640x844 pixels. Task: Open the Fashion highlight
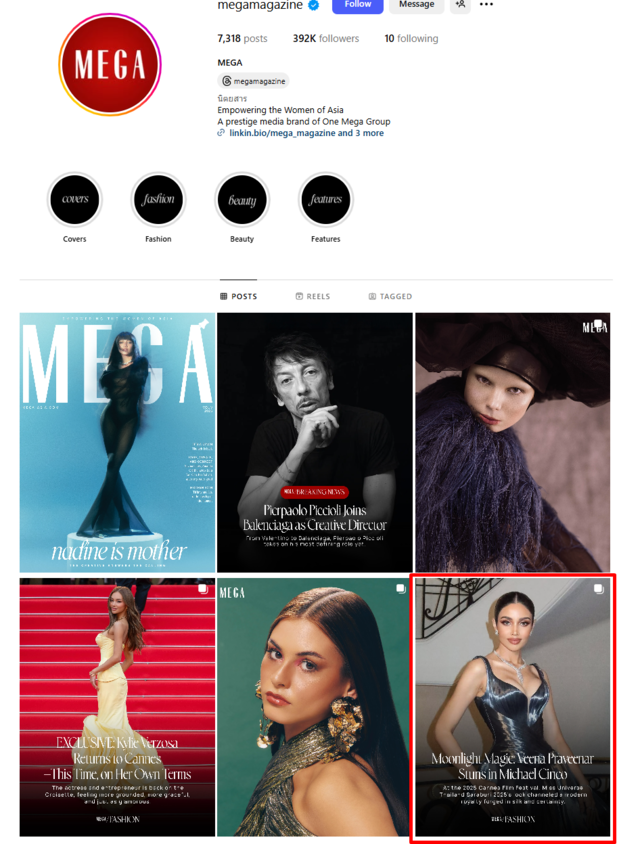tap(158, 200)
